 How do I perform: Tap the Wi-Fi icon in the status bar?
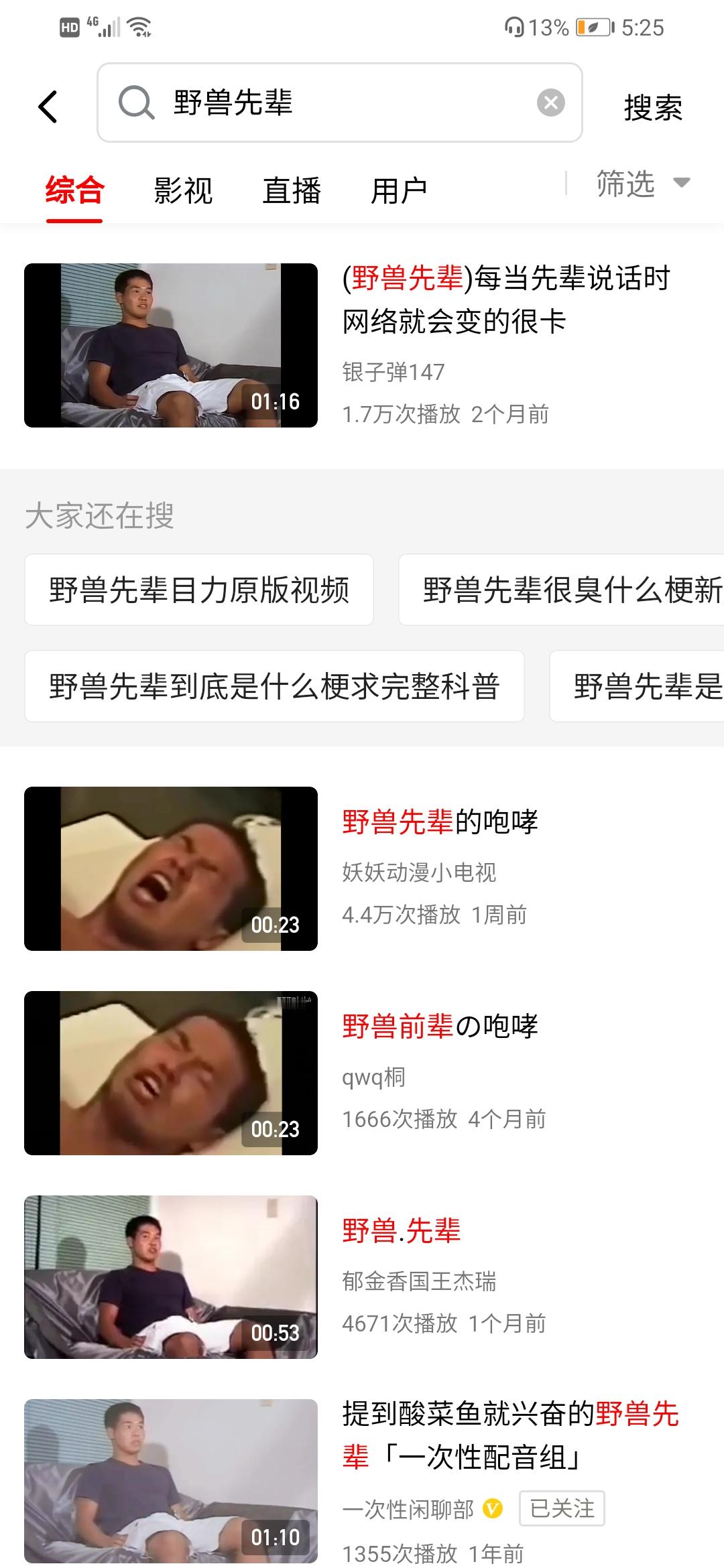coord(137,27)
